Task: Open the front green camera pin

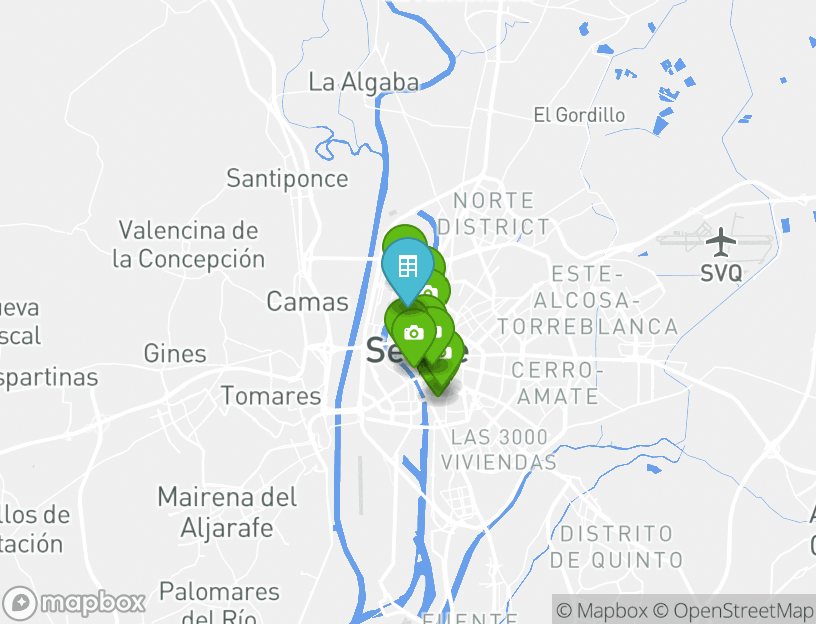Action: click(414, 332)
